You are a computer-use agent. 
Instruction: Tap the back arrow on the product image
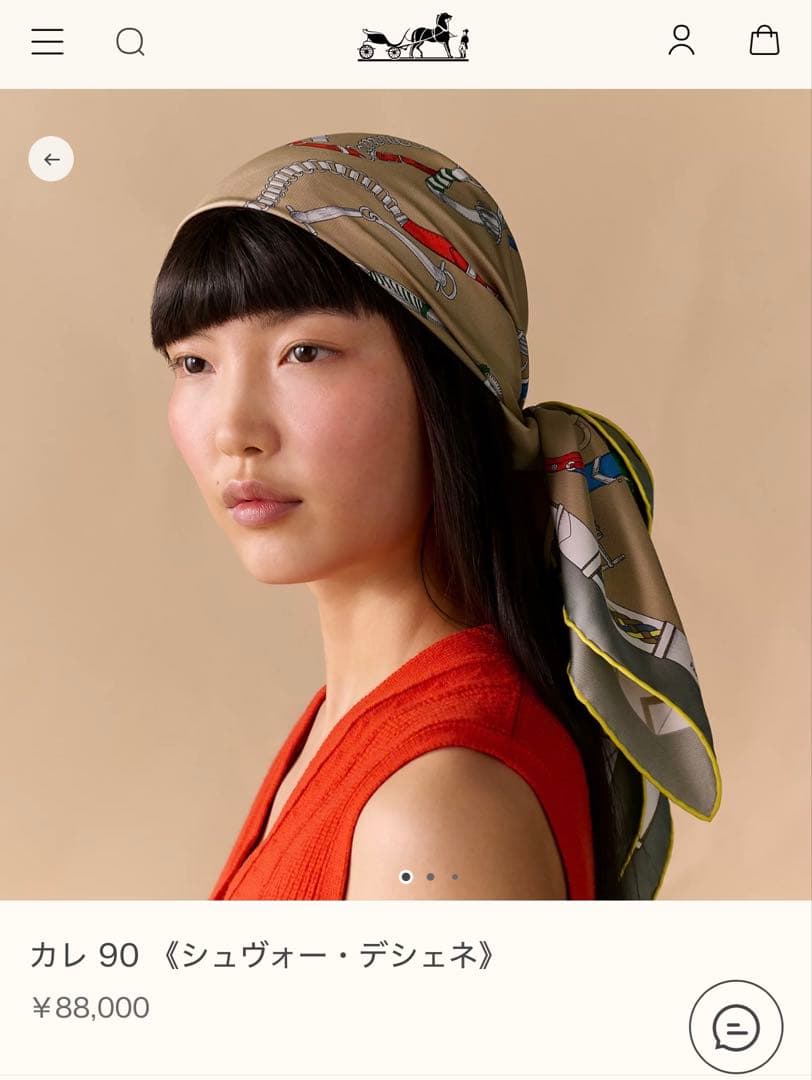coord(51,159)
